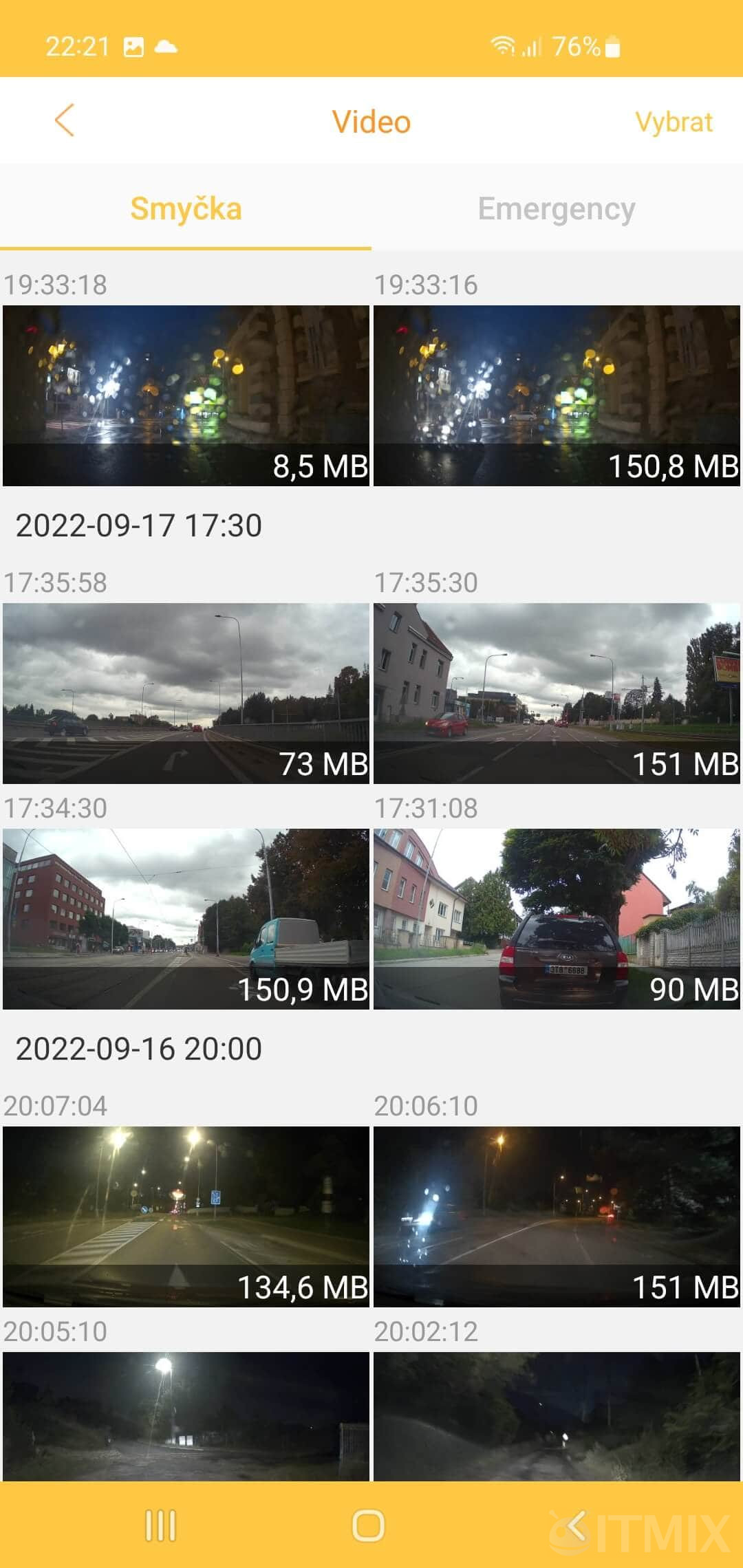
Task: Open the 19:33:18 video of 8,5 MB
Action: pyautogui.click(x=186, y=395)
